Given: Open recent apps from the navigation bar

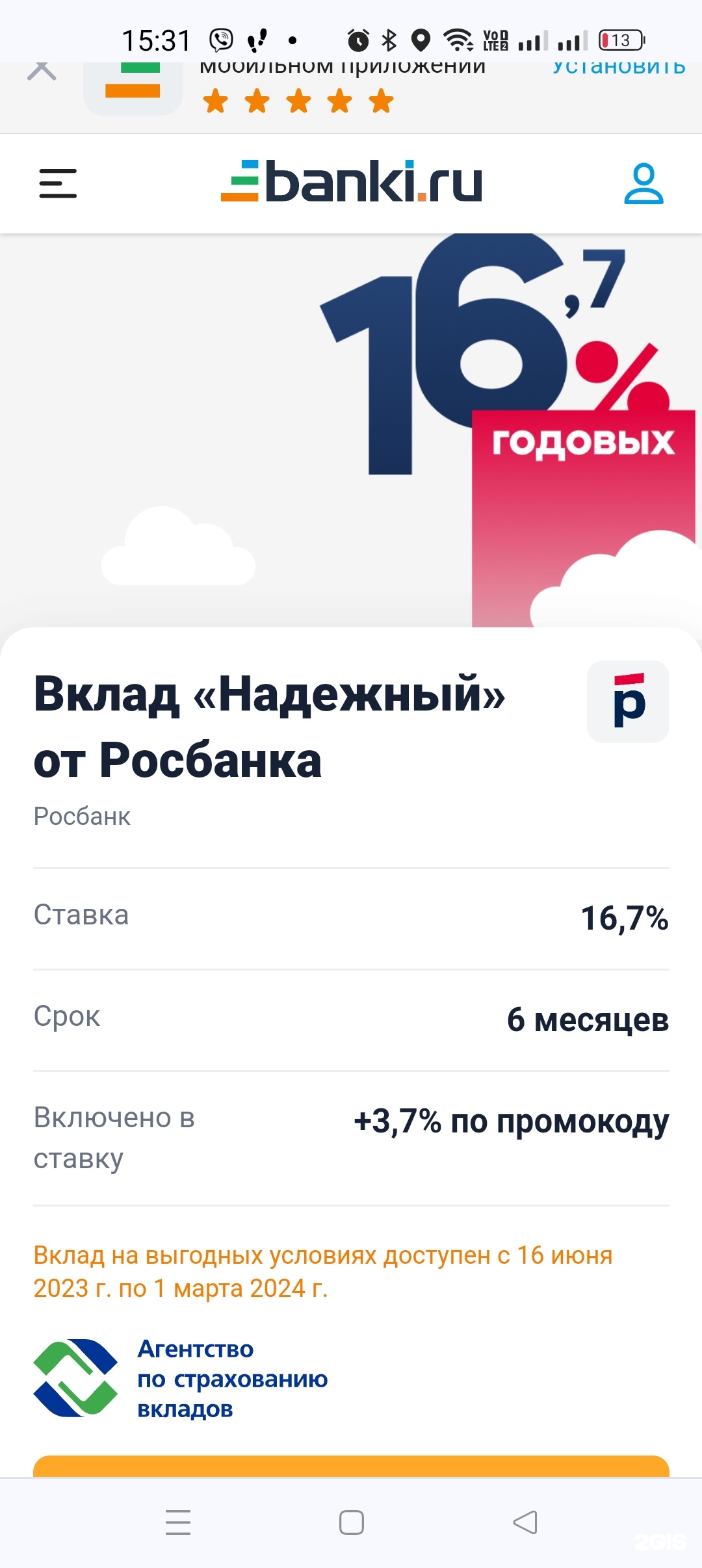Looking at the screenshot, I should pos(178,1522).
